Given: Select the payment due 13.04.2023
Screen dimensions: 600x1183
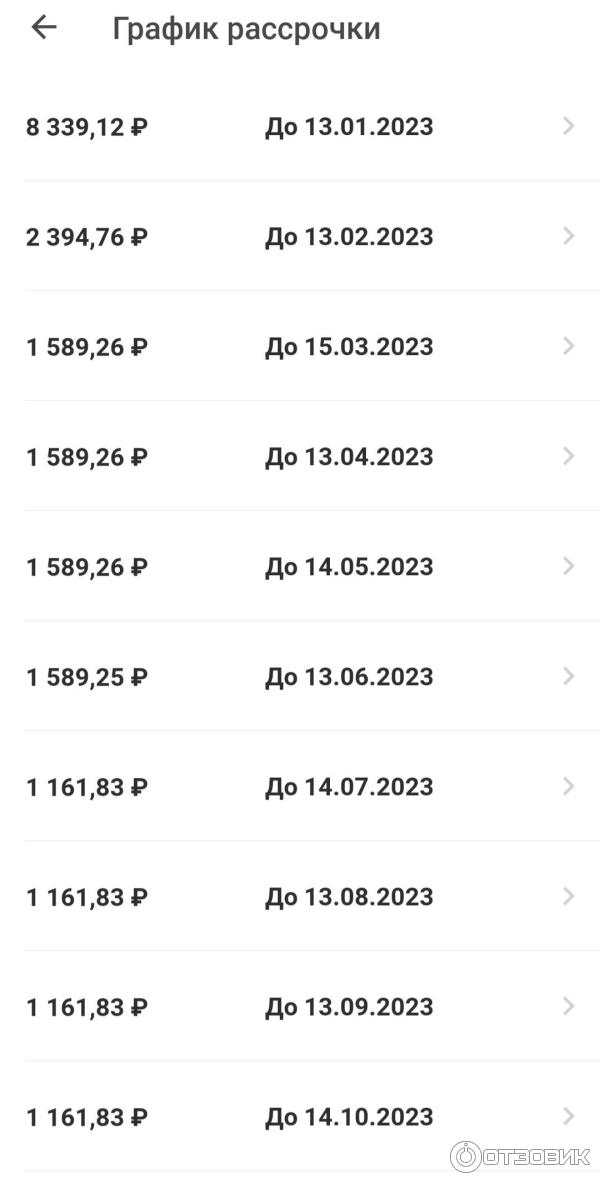Looking at the screenshot, I should (300, 457).
